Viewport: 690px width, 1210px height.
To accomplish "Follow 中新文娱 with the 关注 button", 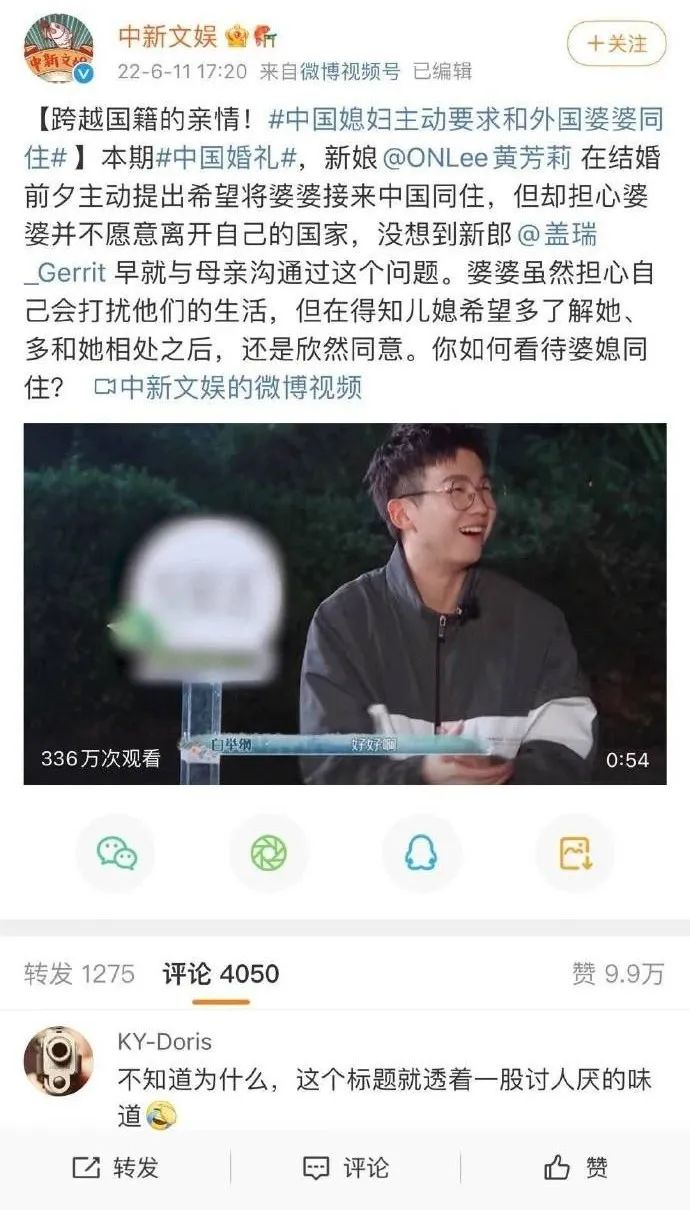I will [x=616, y=44].
